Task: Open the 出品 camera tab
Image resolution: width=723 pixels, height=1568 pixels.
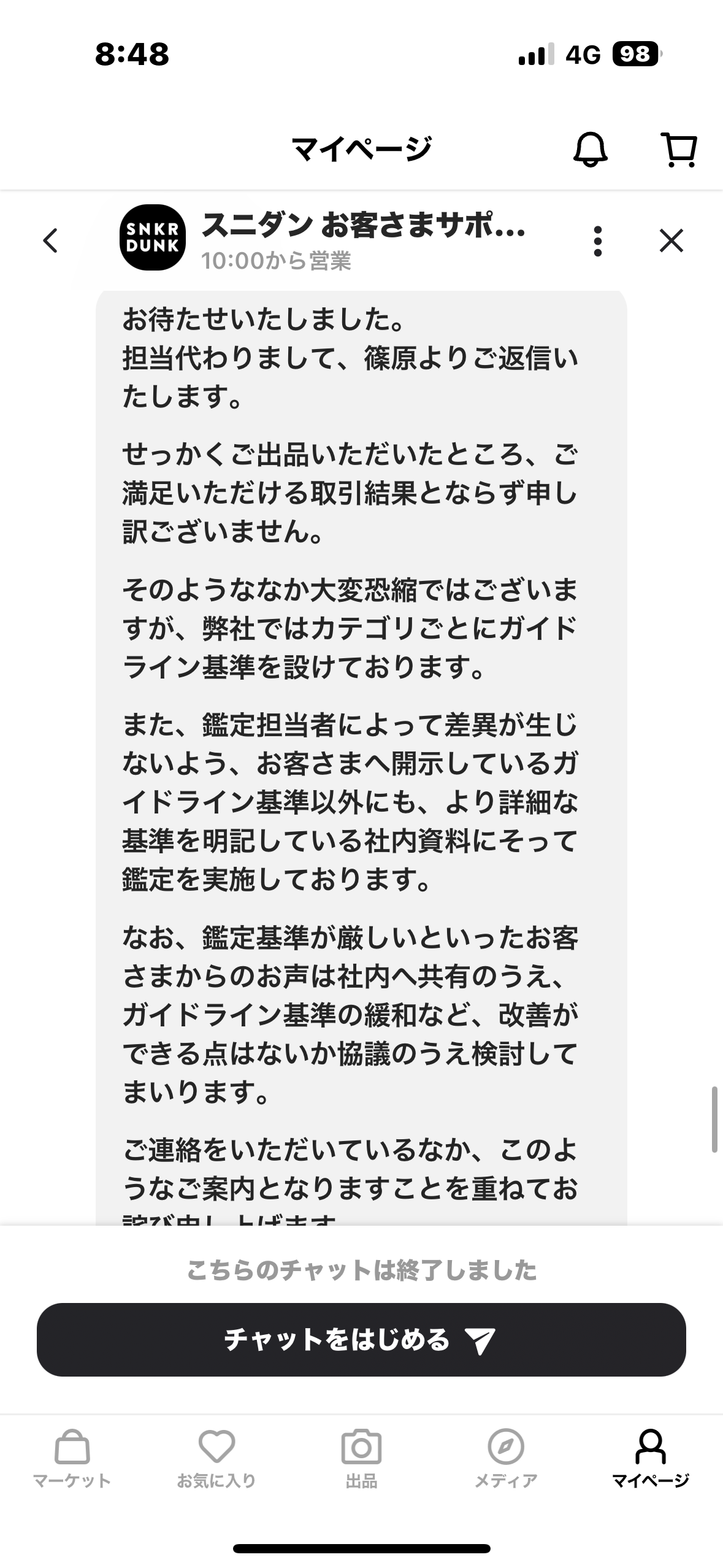Action: coord(361,1459)
